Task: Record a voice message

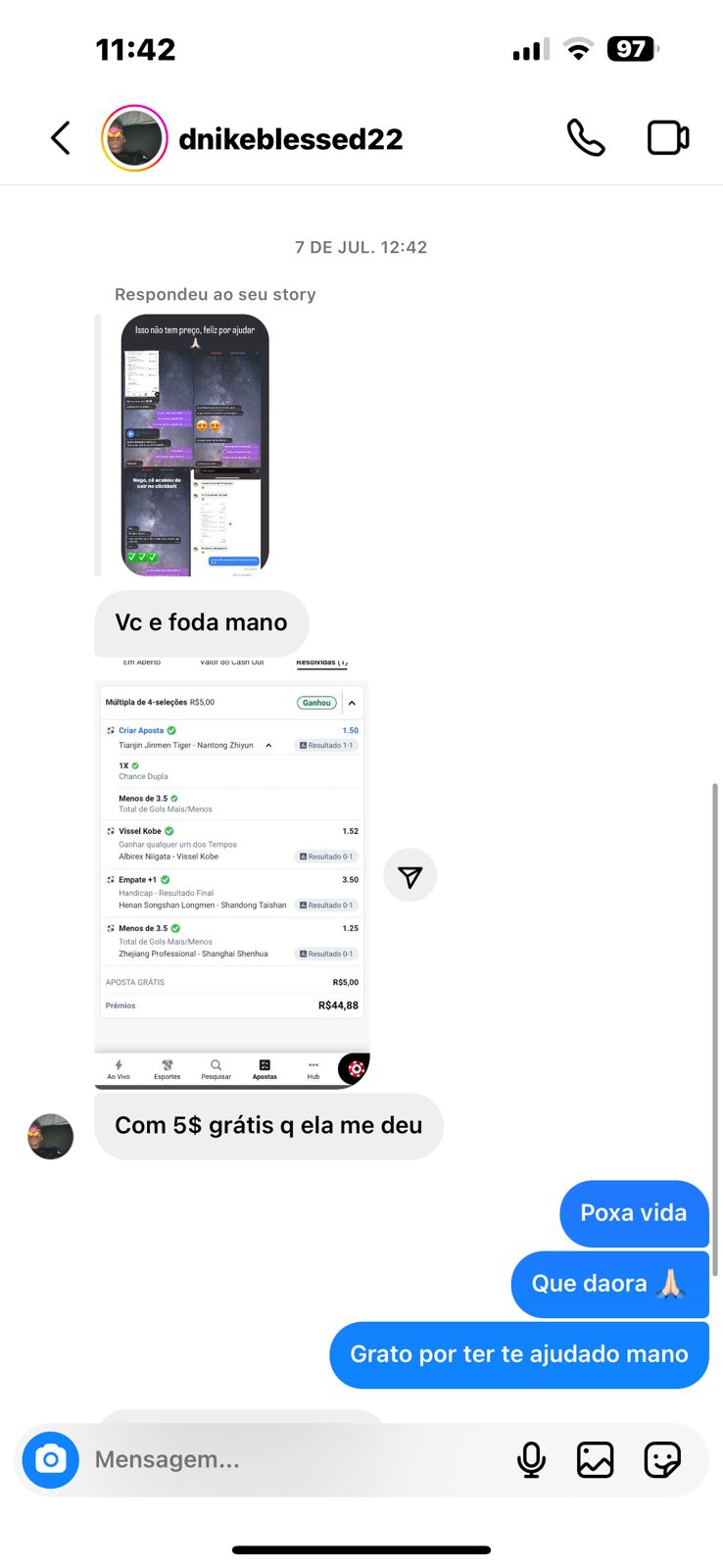Action: pos(531,1459)
